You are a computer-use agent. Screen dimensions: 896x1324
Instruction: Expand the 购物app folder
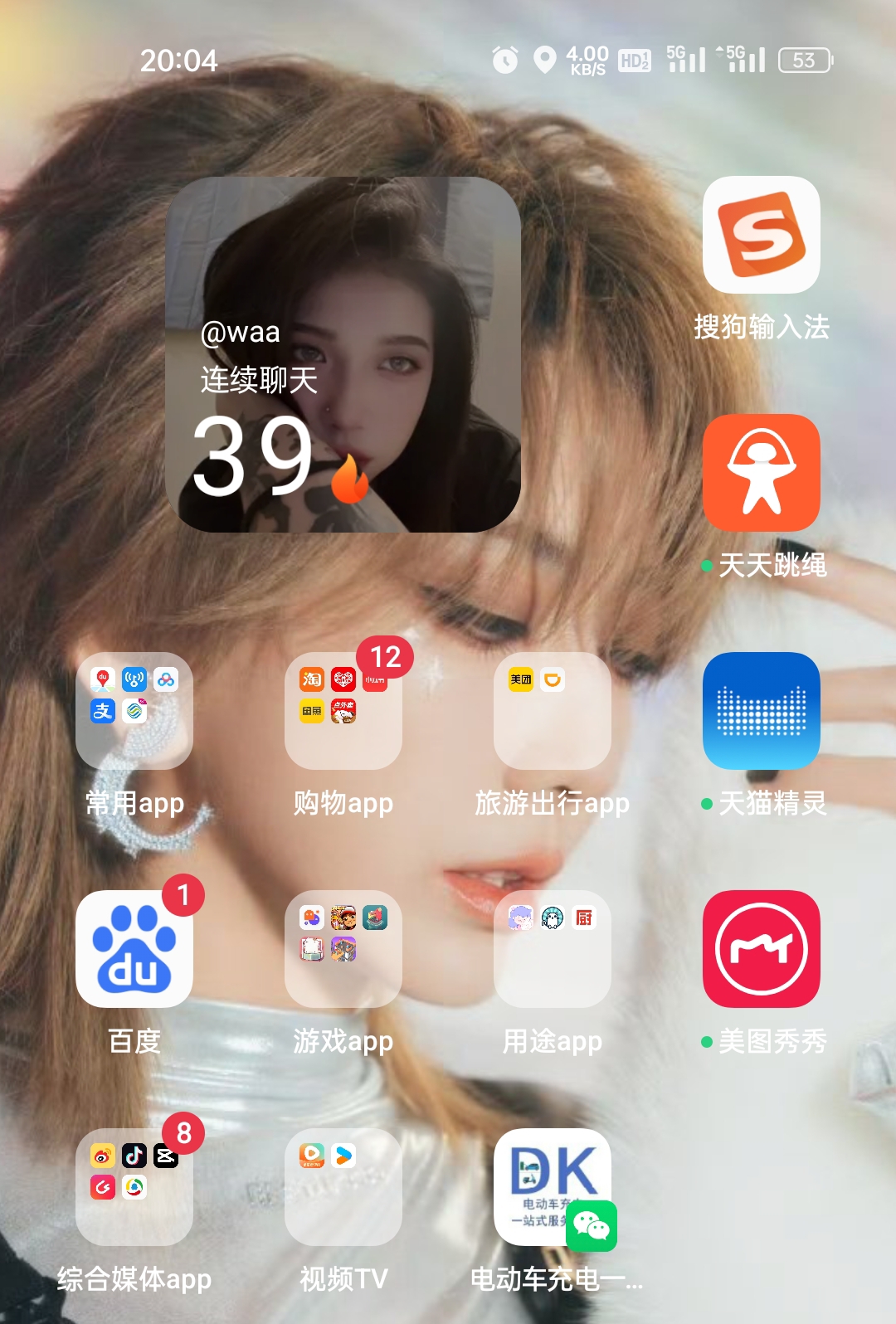click(x=343, y=711)
